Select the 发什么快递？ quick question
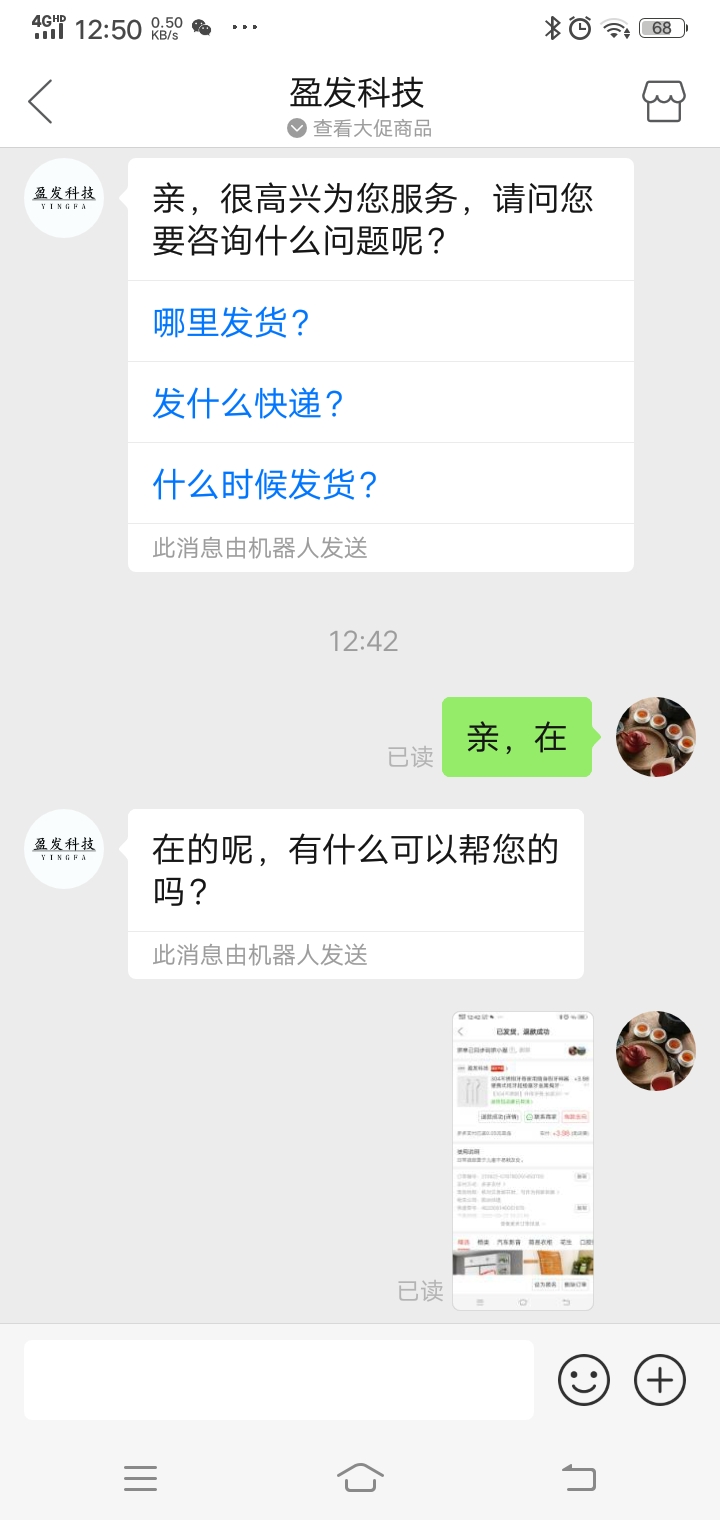Screen dimensions: 720x1520 (247, 402)
